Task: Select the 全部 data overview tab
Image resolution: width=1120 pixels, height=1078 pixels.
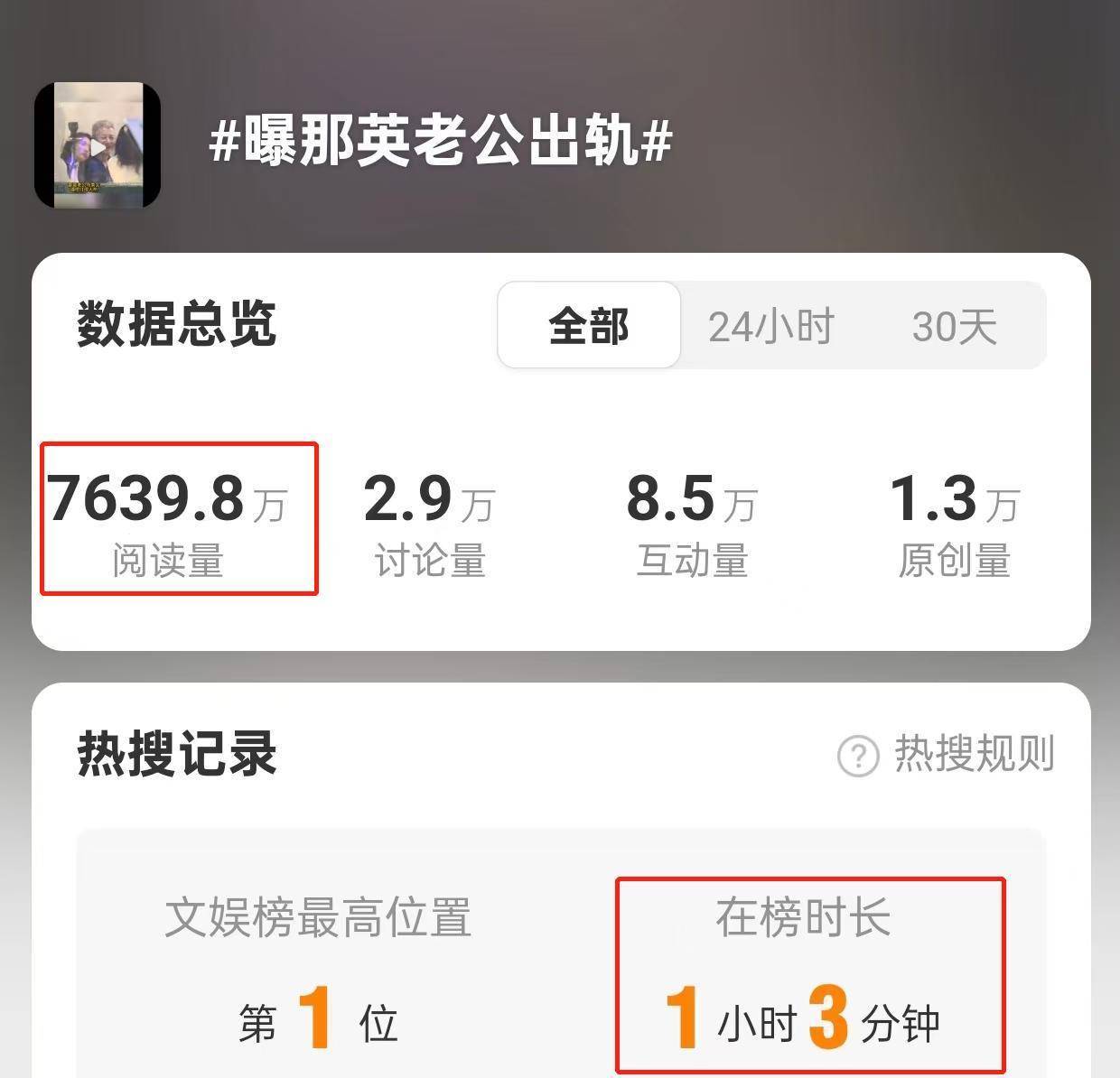Action: click(x=589, y=326)
